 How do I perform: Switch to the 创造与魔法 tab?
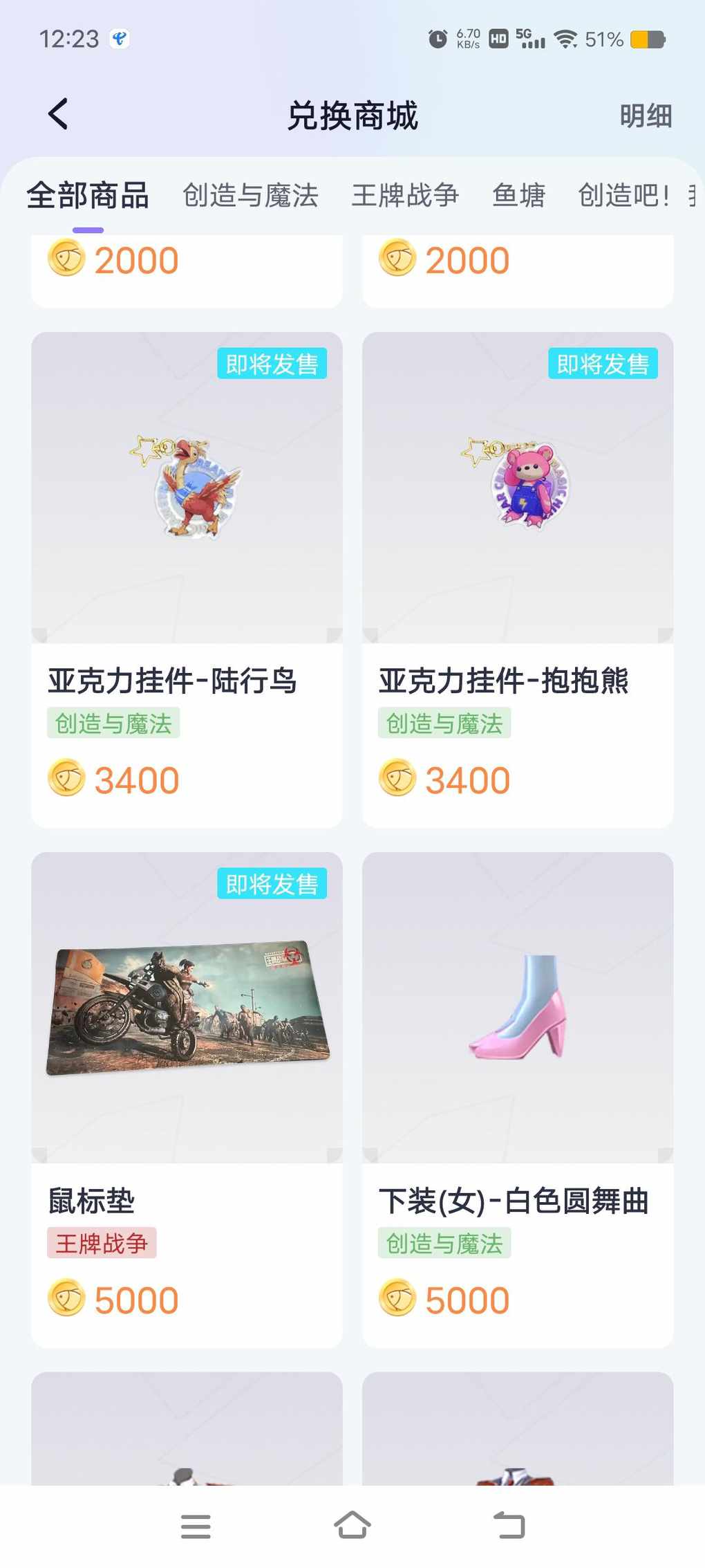250,196
